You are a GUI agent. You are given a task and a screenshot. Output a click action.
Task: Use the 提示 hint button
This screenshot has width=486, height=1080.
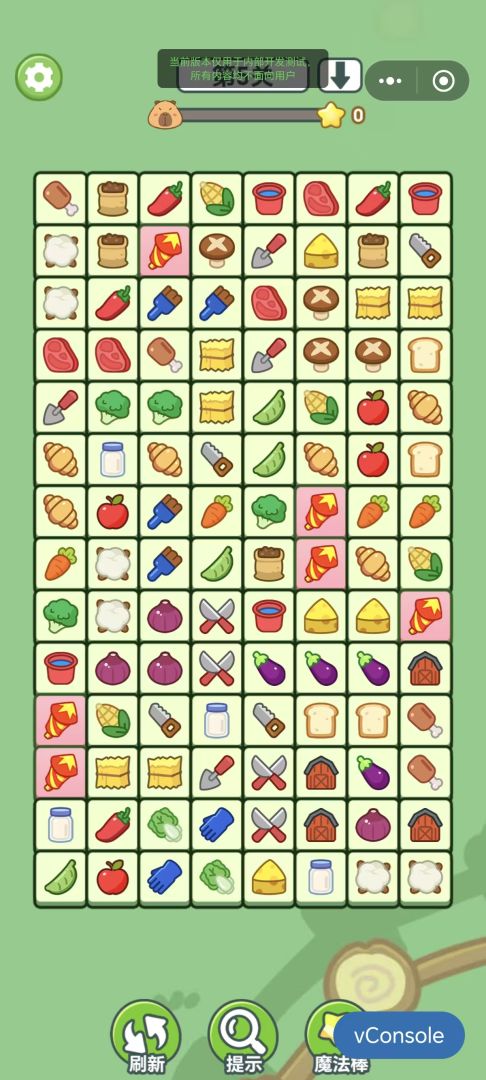pyautogui.click(x=243, y=1038)
